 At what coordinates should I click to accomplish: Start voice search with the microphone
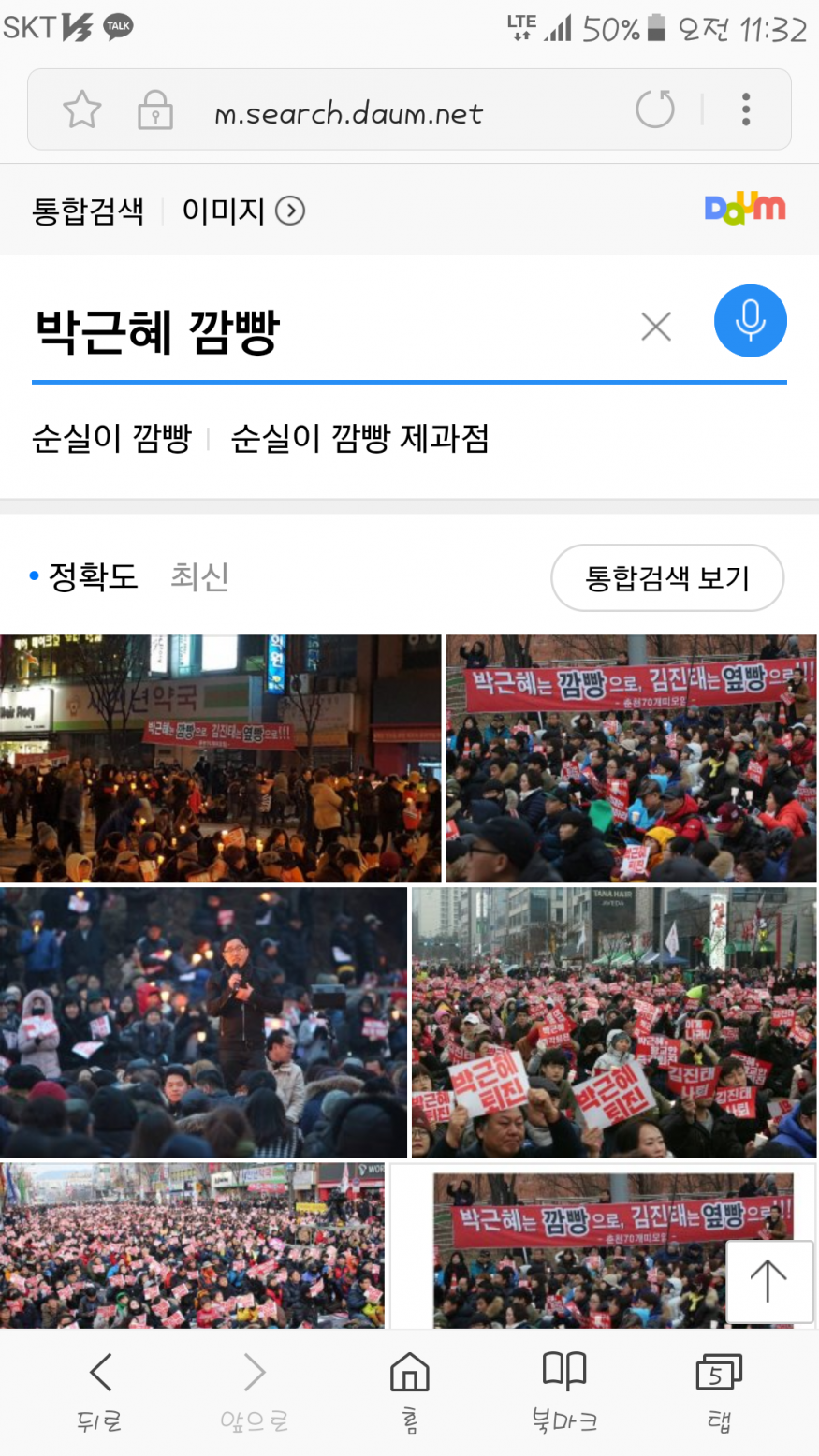click(750, 321)
